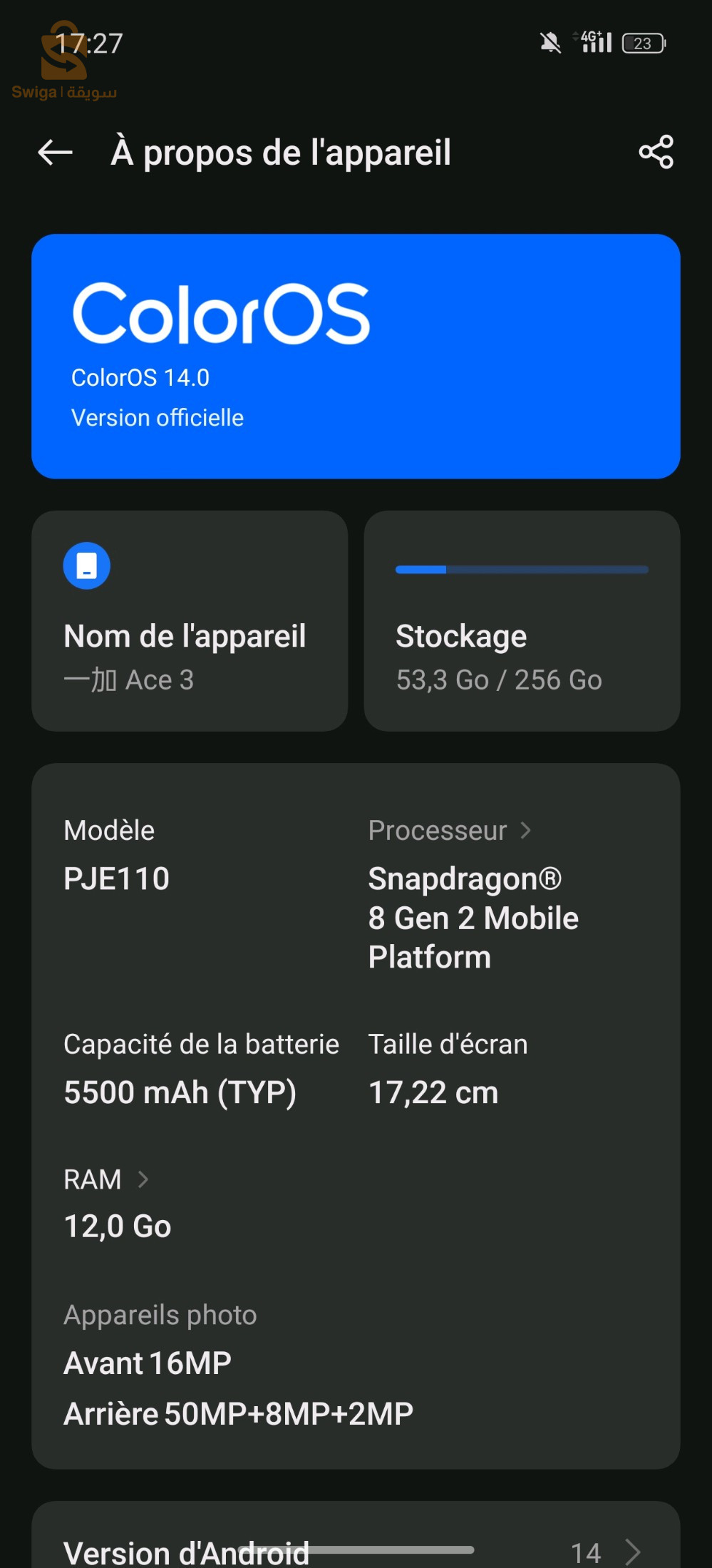
Task: Tap the 4G+ signal strength icon
Action: coord(594,43)
